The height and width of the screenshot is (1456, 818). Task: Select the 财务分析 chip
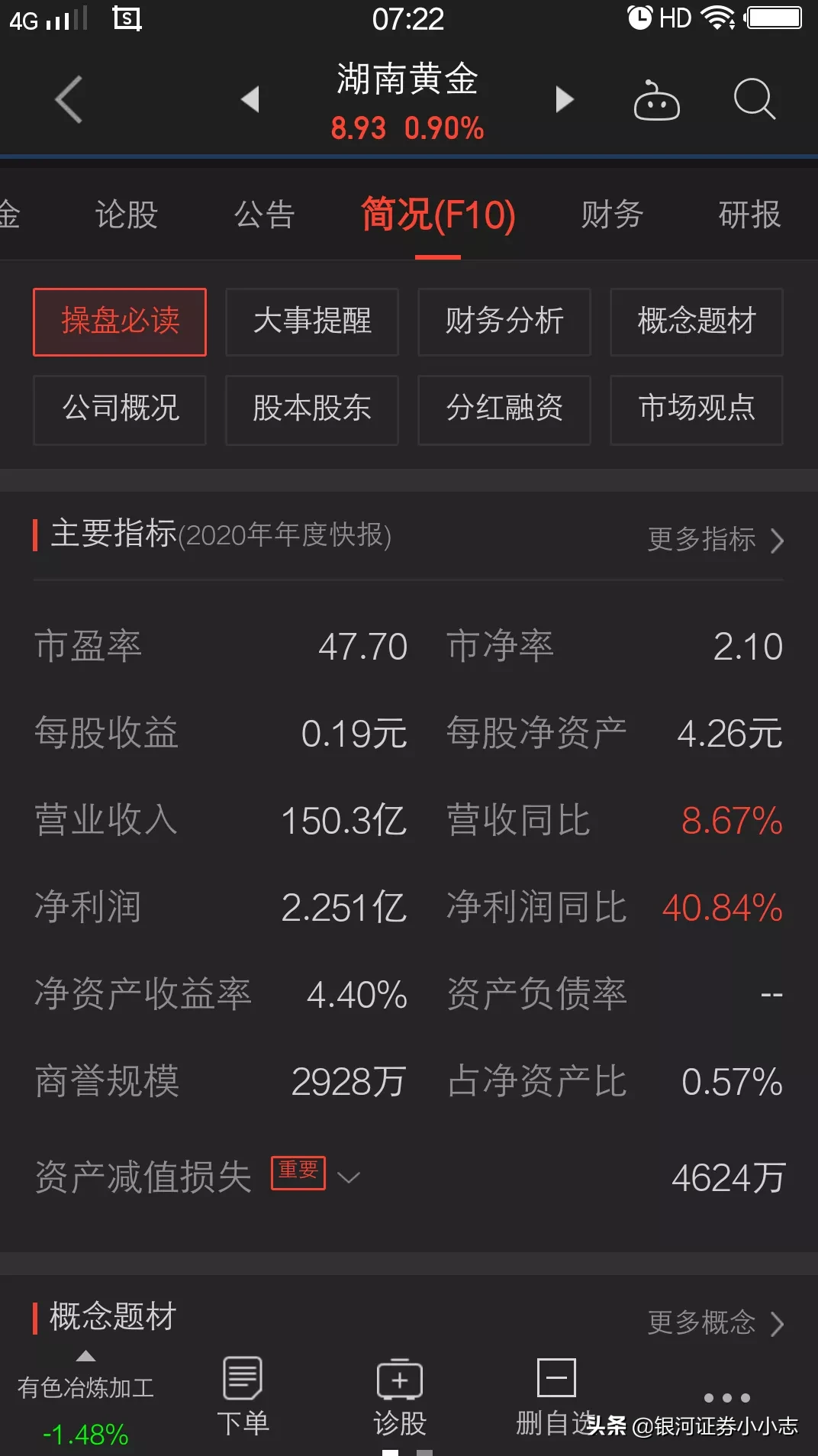point(504,321)
